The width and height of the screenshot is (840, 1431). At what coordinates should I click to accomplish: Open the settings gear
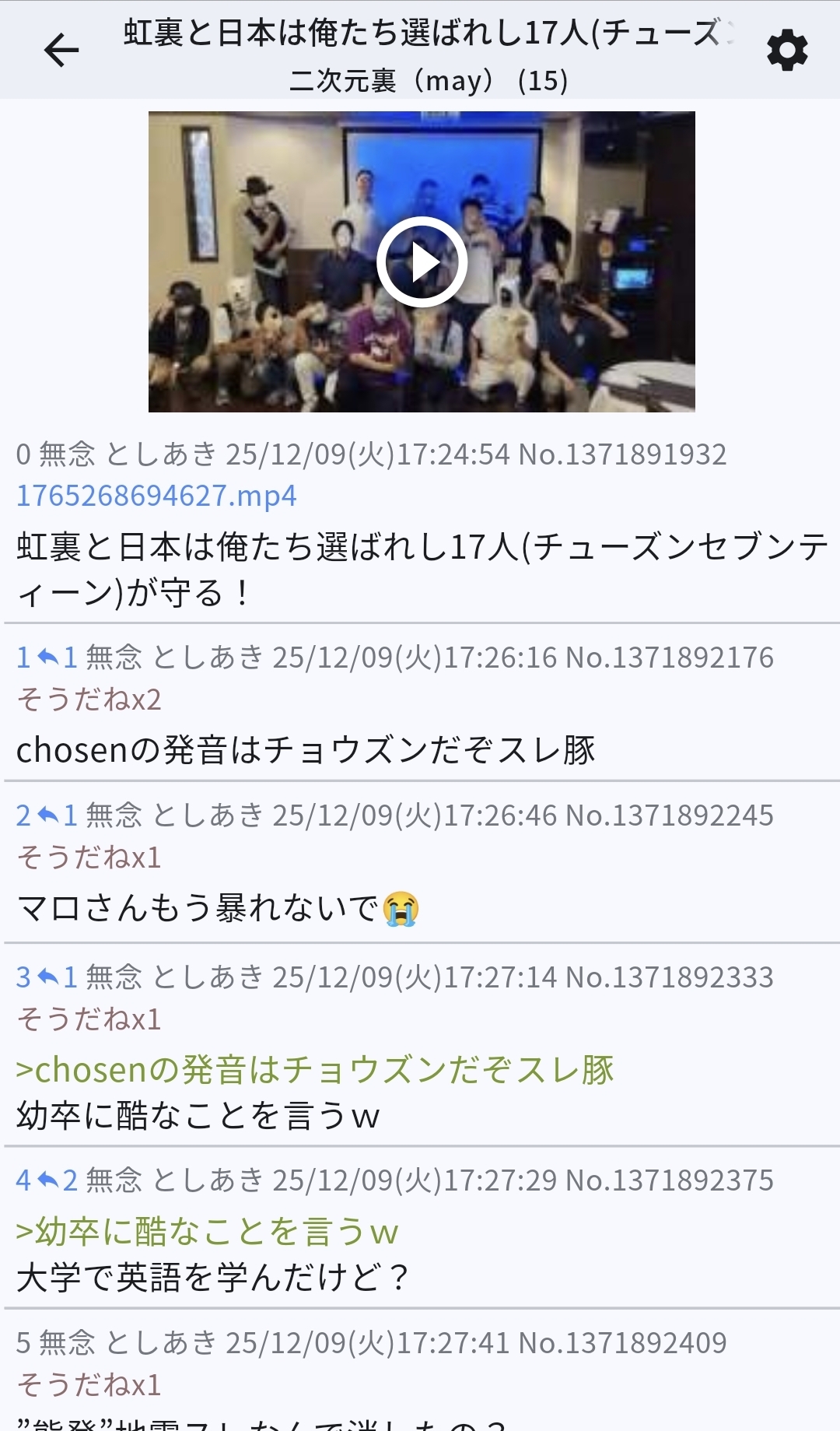[787, 51]
